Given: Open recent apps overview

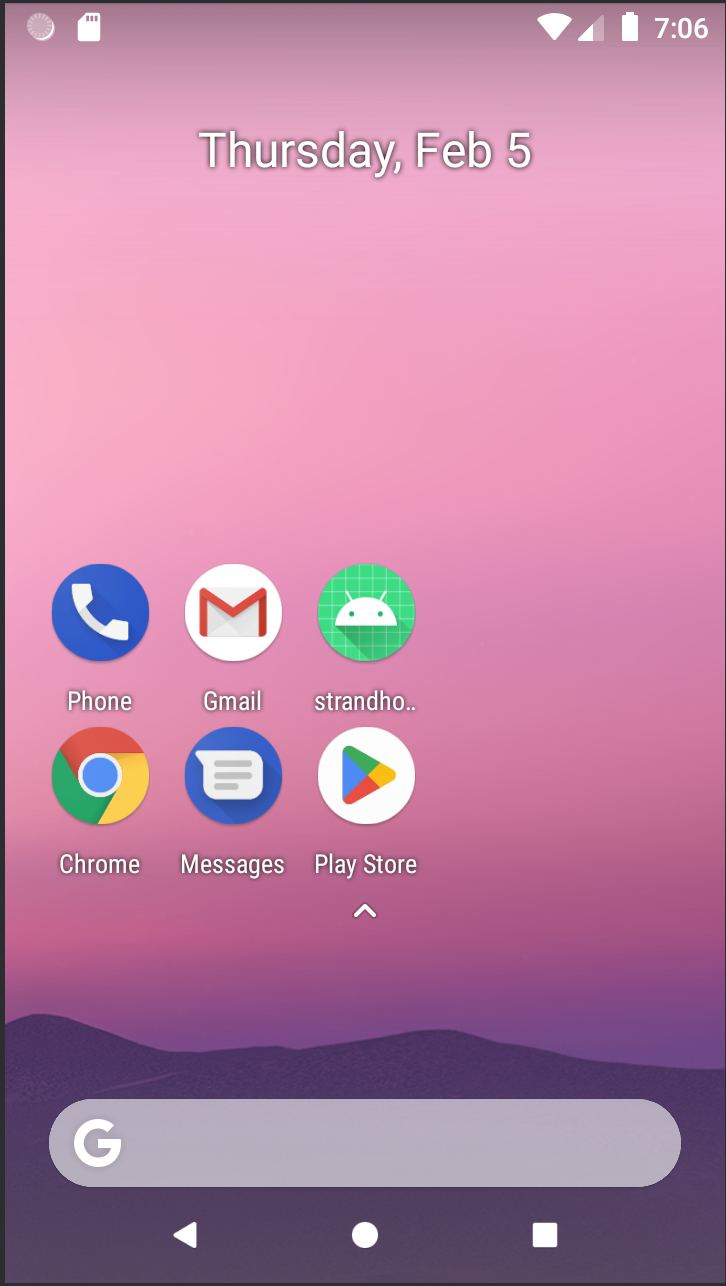Looking at the screenshot, I should point(544,1235).
